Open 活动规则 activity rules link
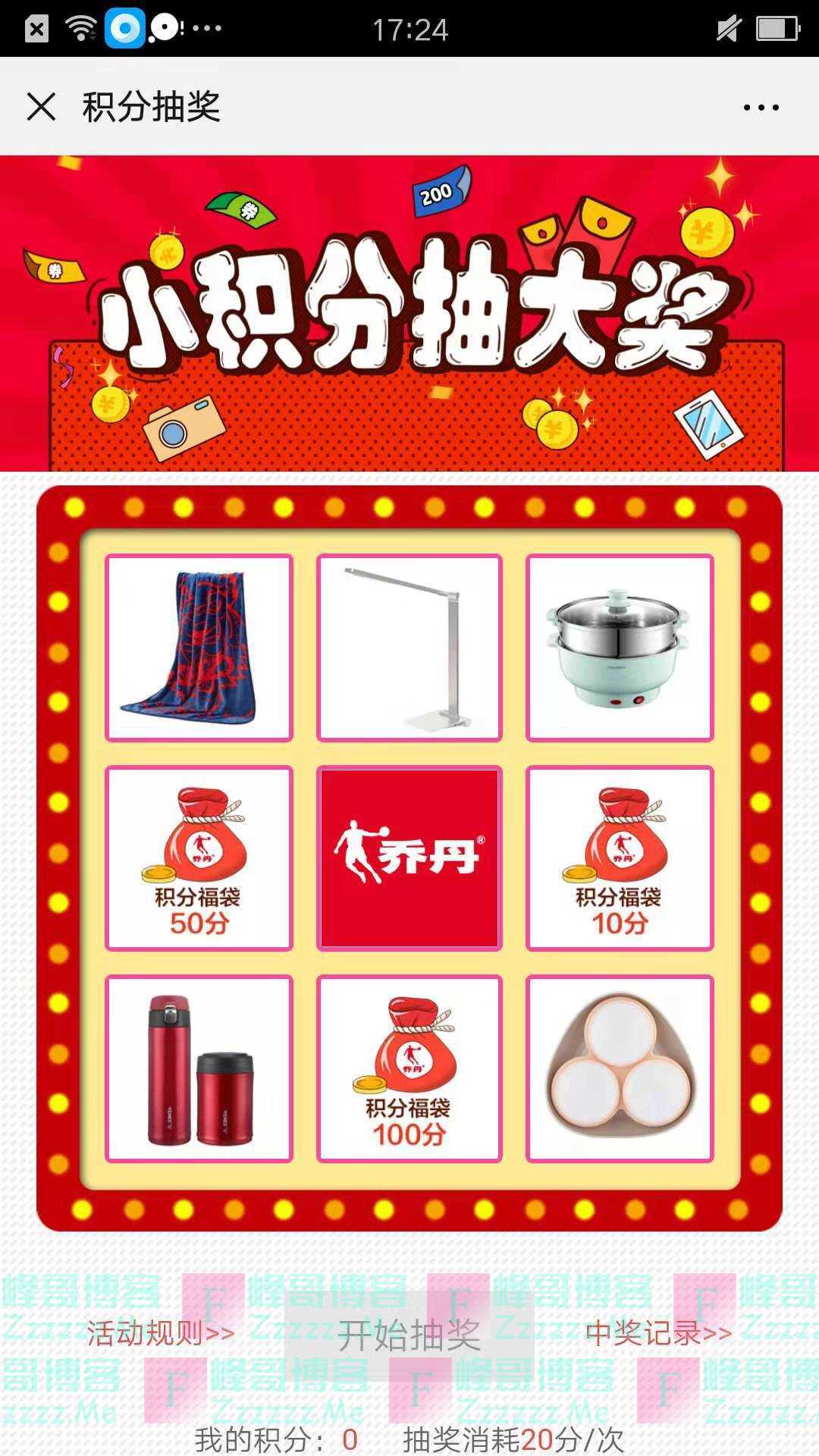Image resolution: width=819 pixels, height=1456 pixels. pyautogui.click(x=160, y=1332)
